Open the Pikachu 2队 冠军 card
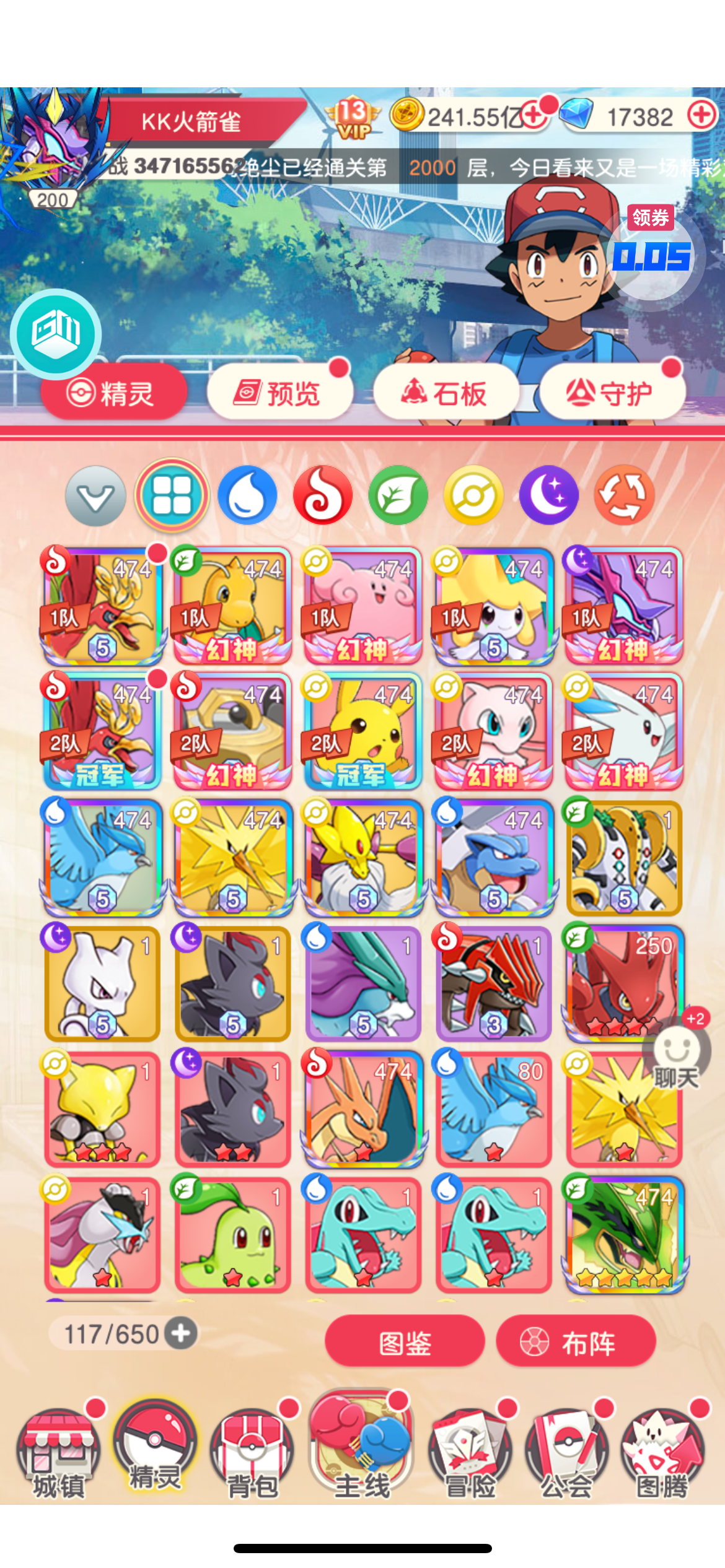Screen dimensions: 725x1568 [x=362, y=731]
